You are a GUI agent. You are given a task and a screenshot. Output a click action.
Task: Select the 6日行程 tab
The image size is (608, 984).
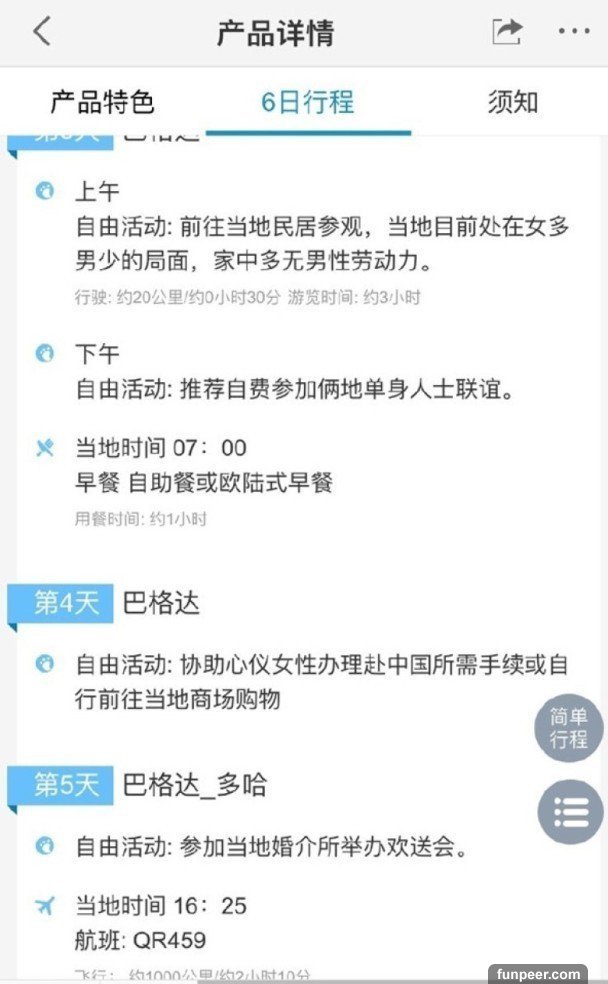click(307, 101)
